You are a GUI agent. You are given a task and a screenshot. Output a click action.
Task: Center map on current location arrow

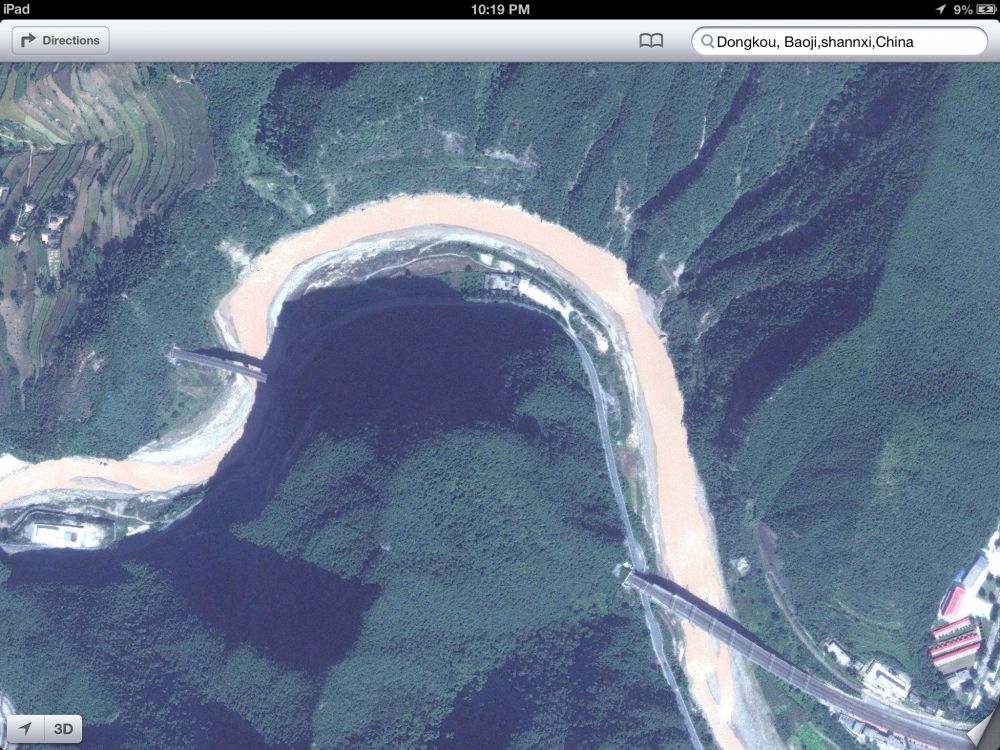pyautogui.click(x=25, y=729)
